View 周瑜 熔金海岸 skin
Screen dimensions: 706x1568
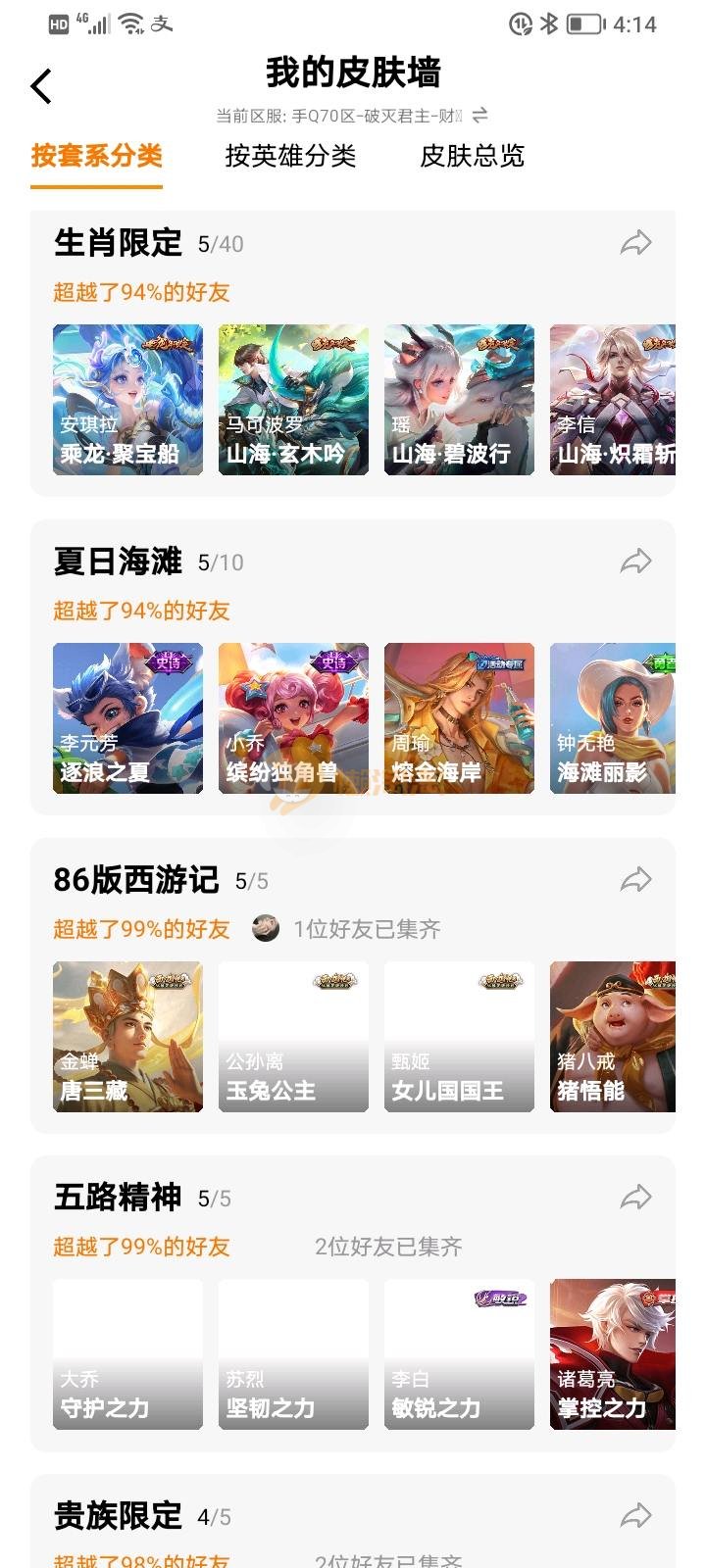[x=459, y=718]
